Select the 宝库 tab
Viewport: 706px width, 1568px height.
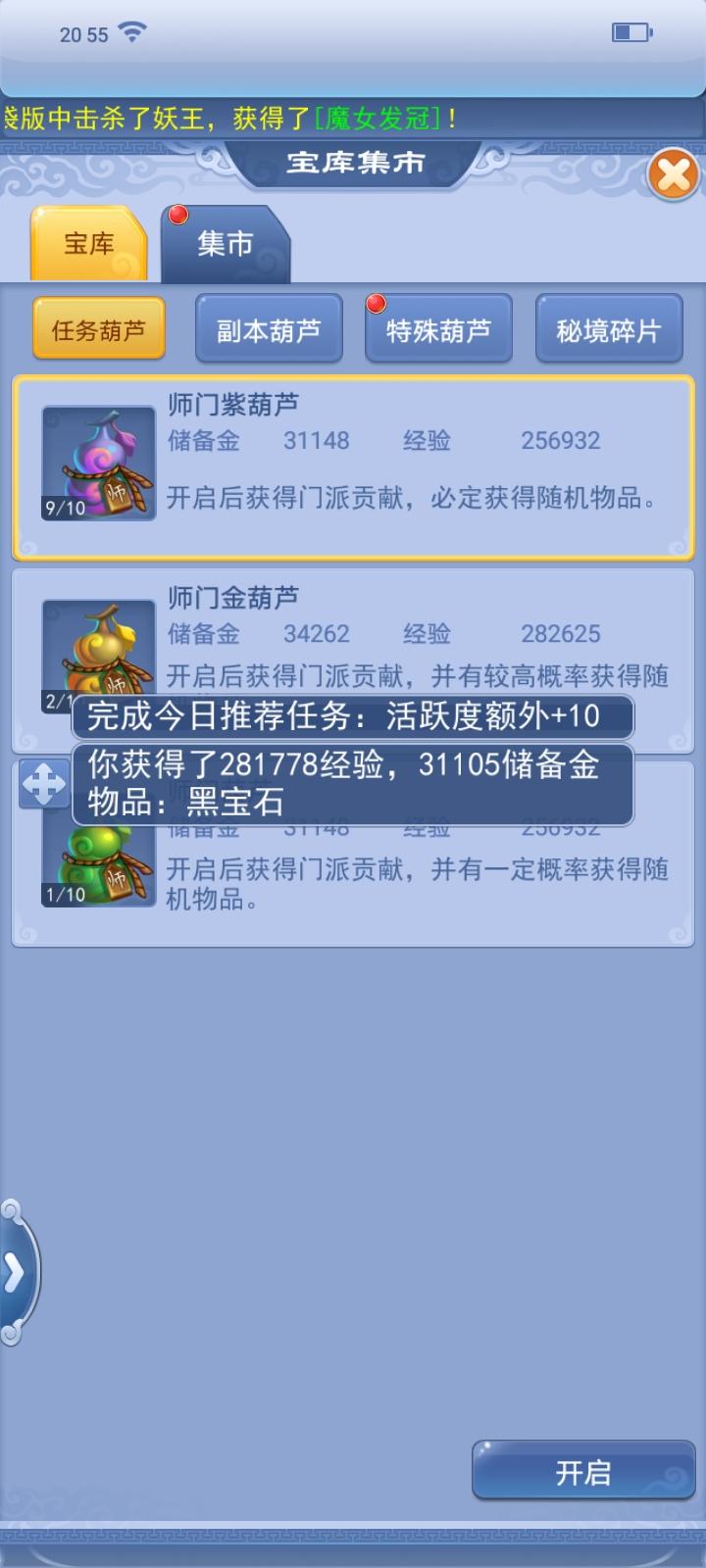coord(89,244)
